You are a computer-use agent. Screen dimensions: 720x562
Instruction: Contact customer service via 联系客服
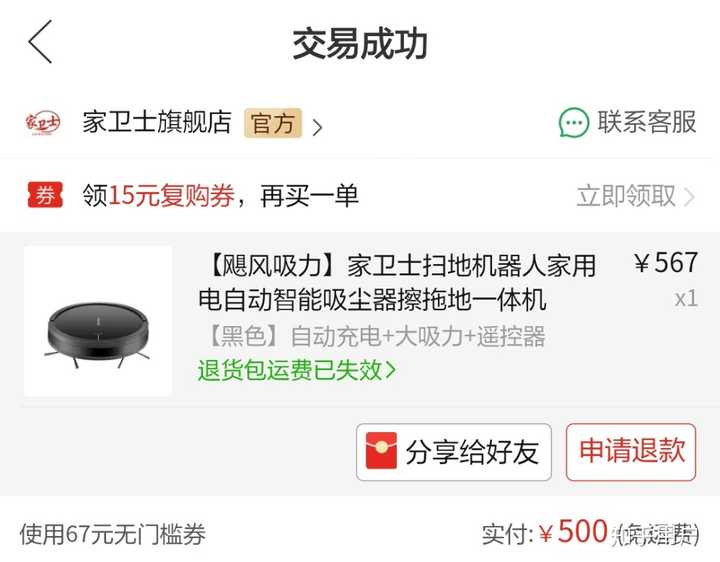(x=628, y=123)
